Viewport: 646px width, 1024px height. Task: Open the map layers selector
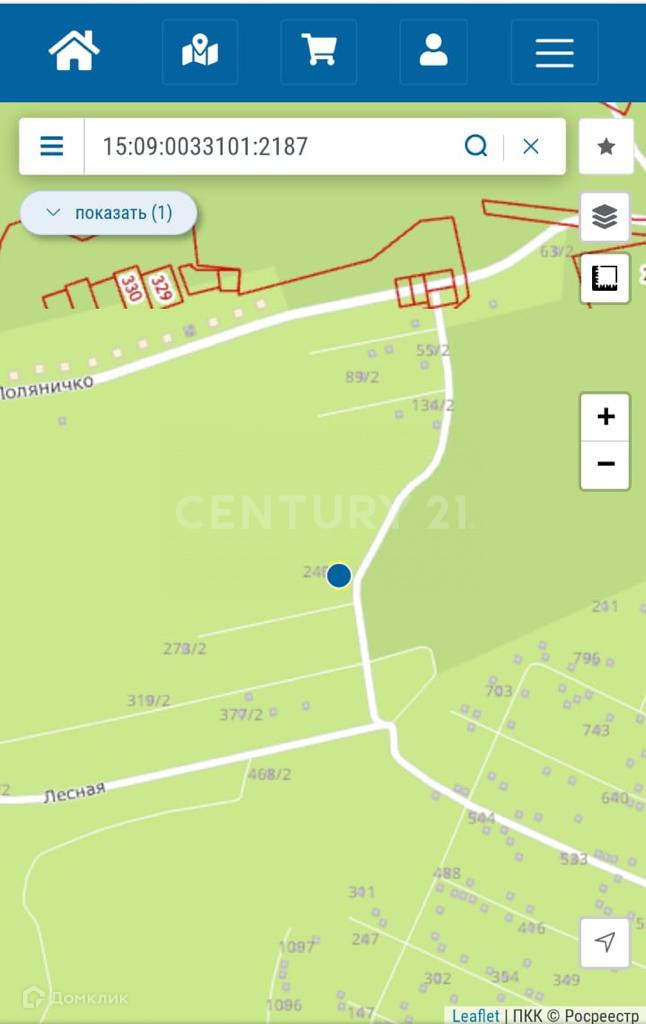tap(605, 217)
